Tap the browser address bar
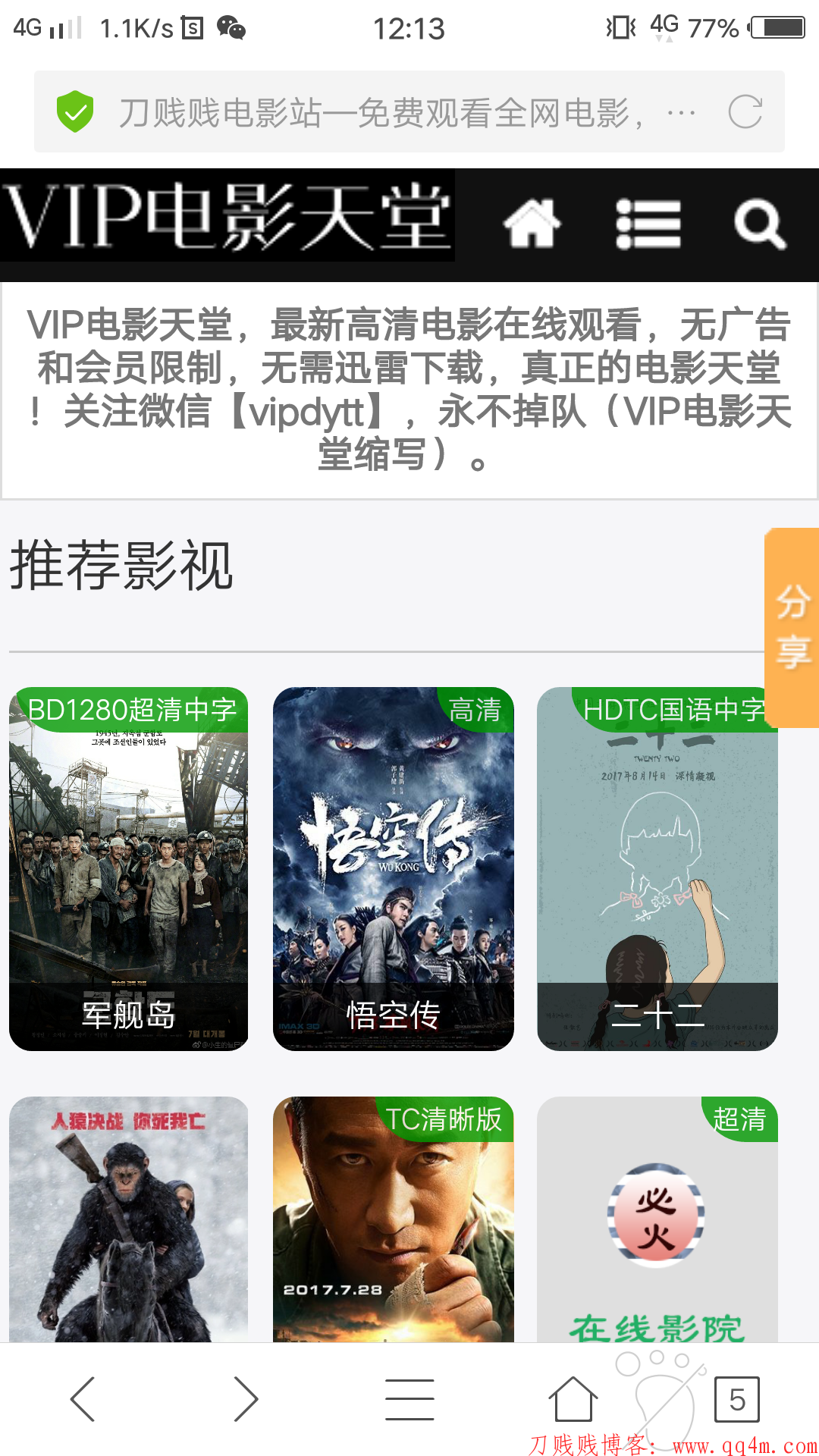This screenshot has height=1456, width=819. tap(379, 112)
